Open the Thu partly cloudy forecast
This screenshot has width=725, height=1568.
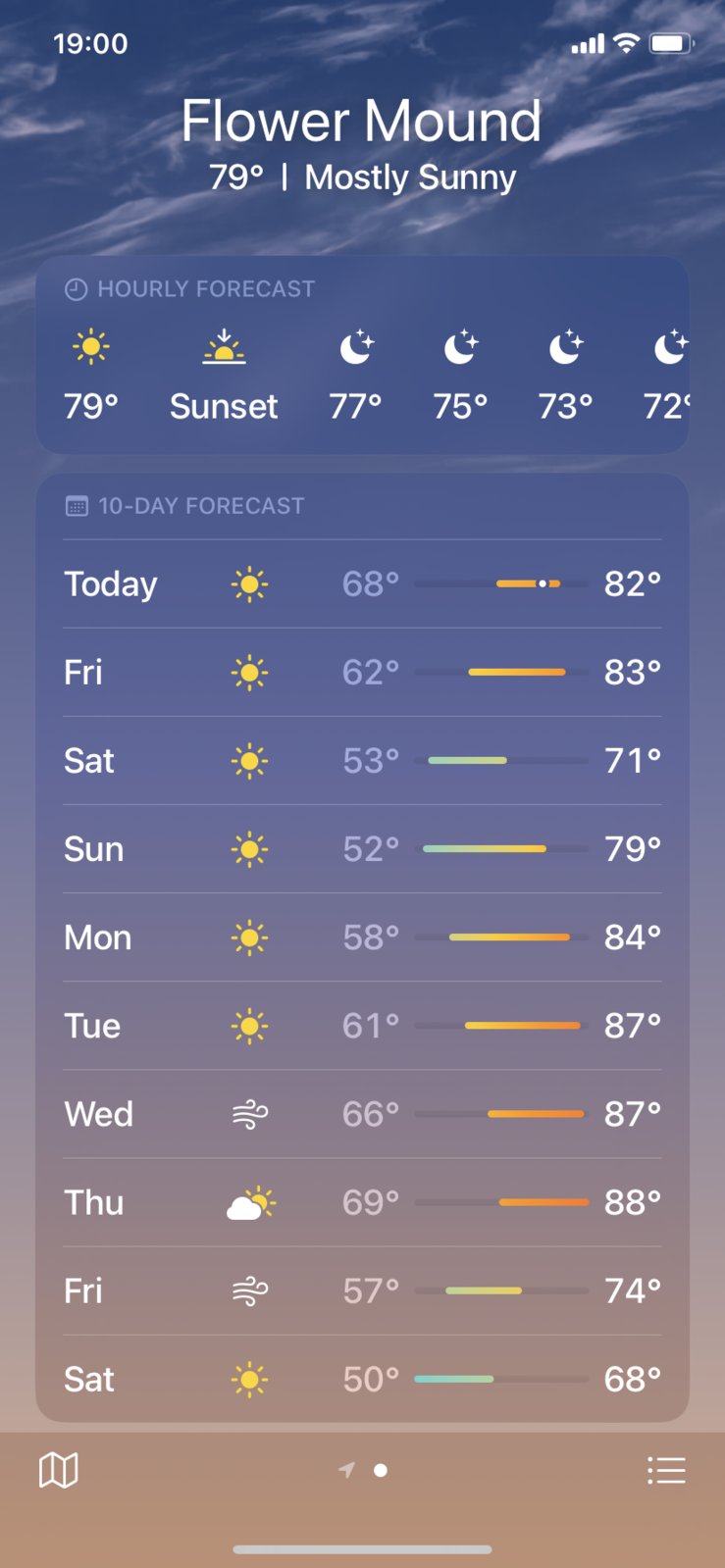pyautogui.click(x=362, y=1202)
